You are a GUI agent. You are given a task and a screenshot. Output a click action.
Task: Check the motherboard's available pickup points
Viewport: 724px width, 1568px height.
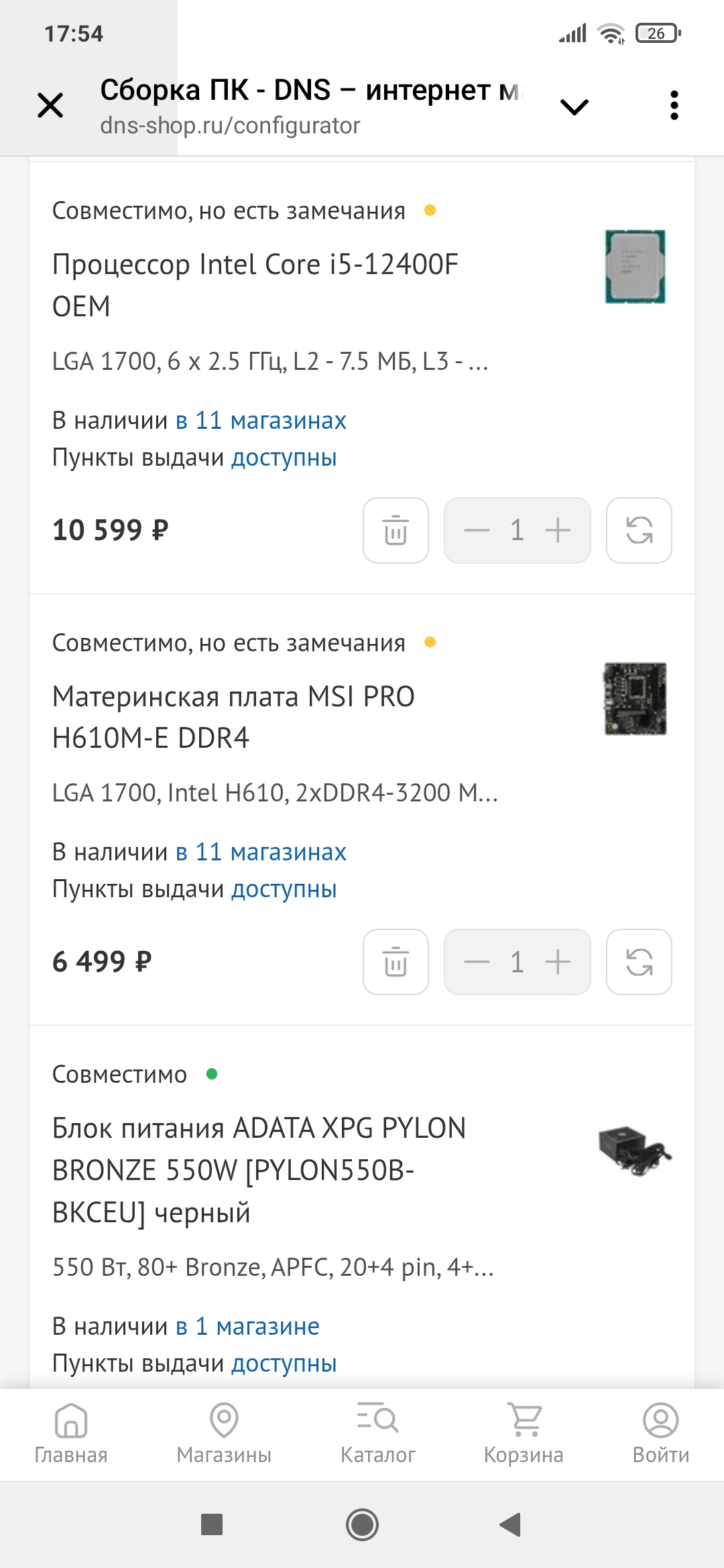click(x=284, y=889)
